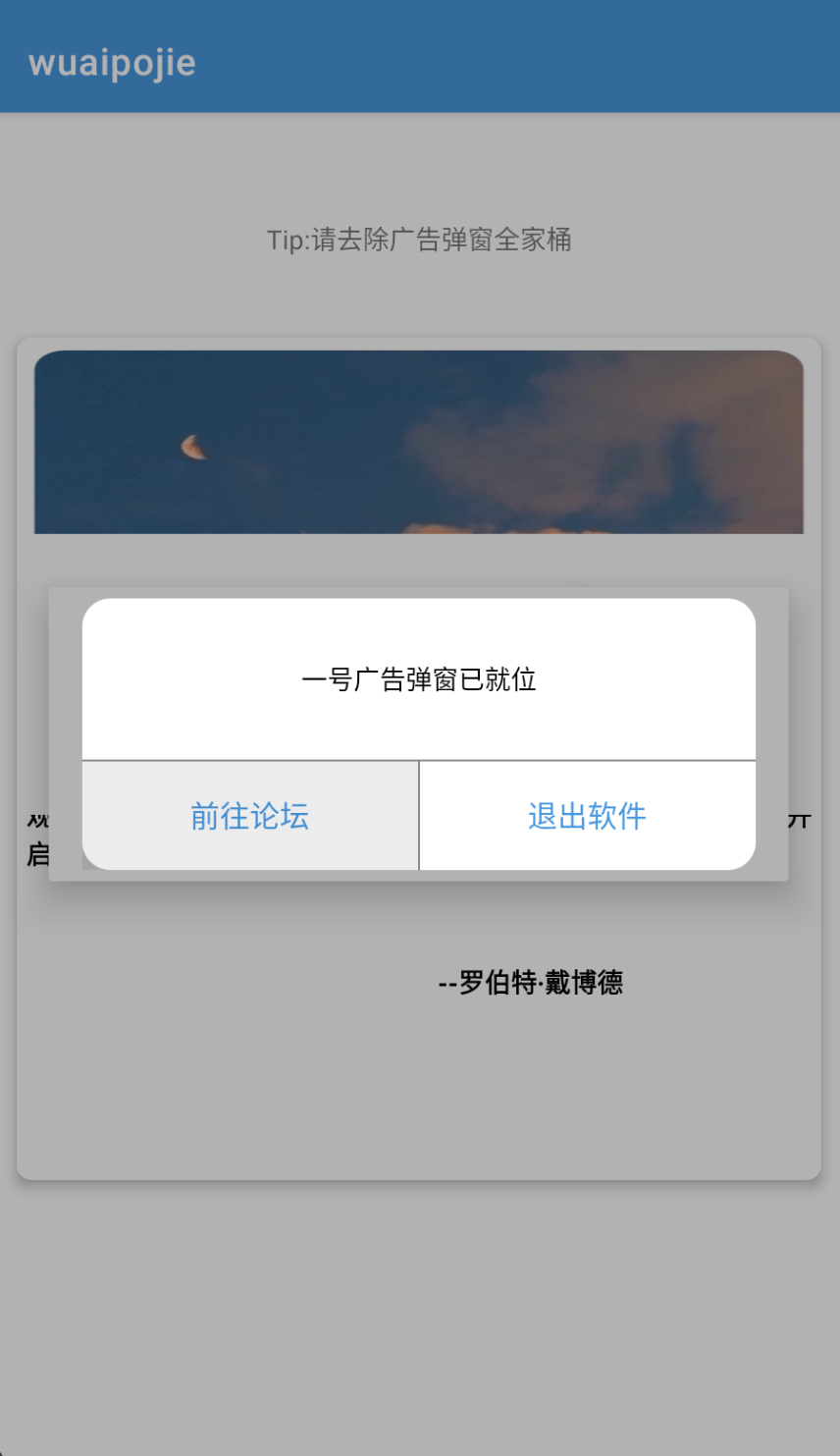Tap 前往论坛 to go to forum
The height and width of the screenshot is (1456, 840).
250,816
